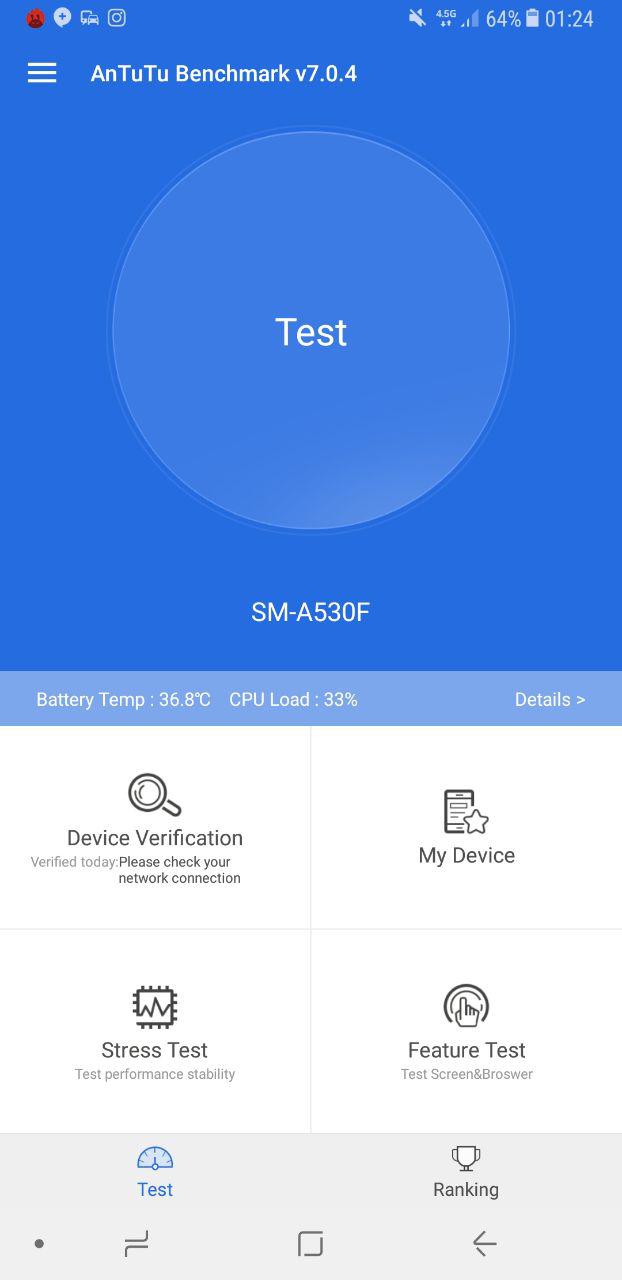
Task: Open the hamburger drawer menu
Action: click(x=42, y=73)
